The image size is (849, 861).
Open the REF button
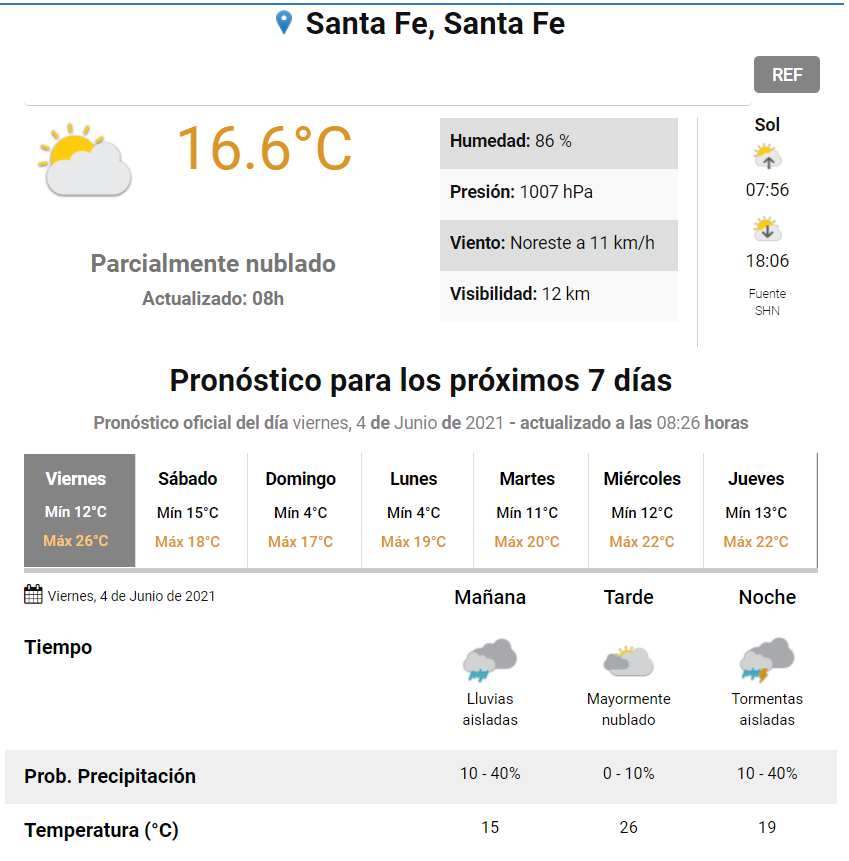tap(786, 74)
